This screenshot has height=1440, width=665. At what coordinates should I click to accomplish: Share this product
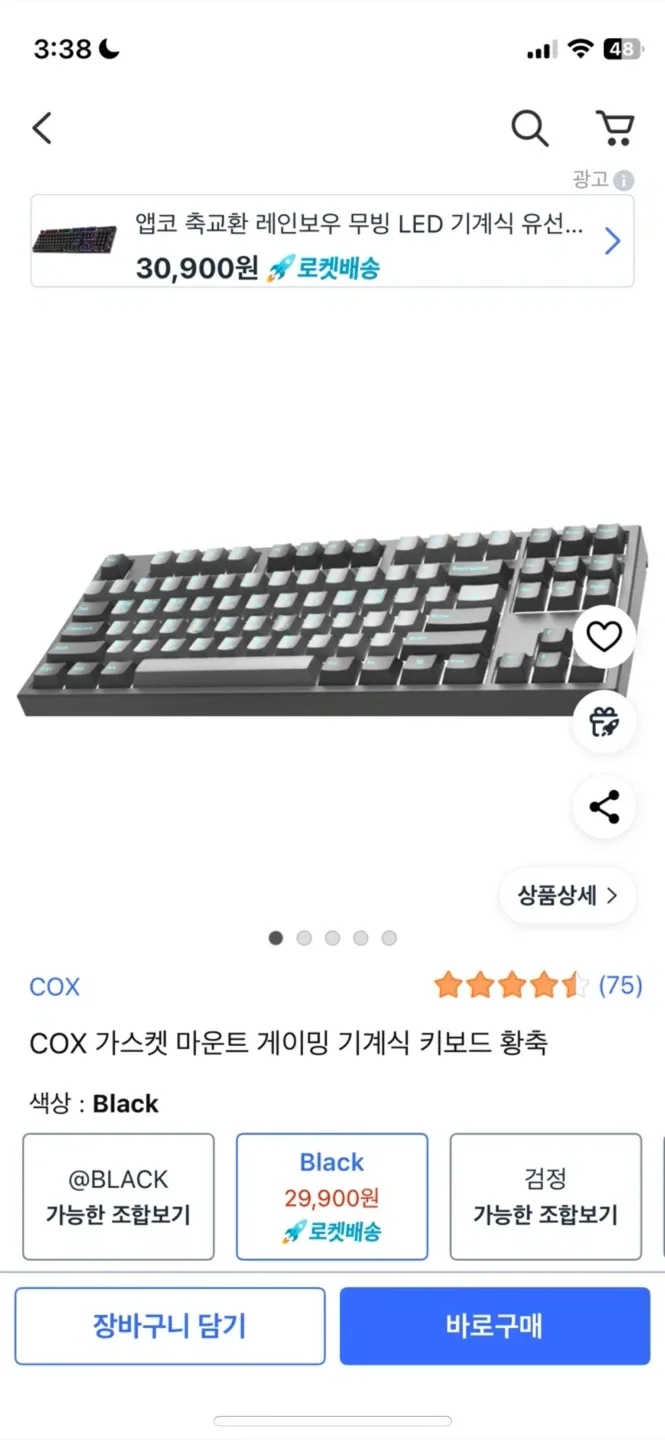[604, 807]
